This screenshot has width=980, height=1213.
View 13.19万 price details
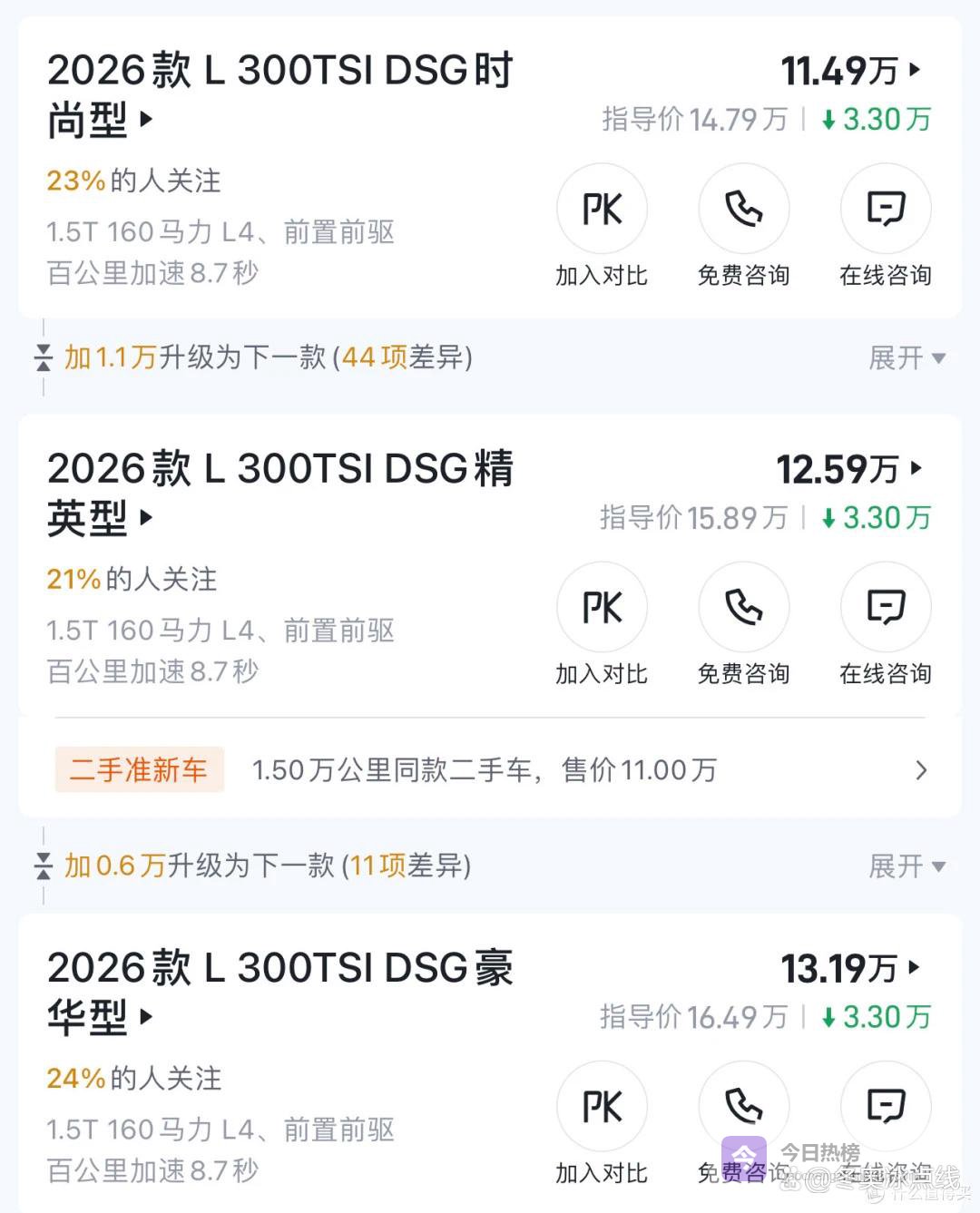click(850, 968)
